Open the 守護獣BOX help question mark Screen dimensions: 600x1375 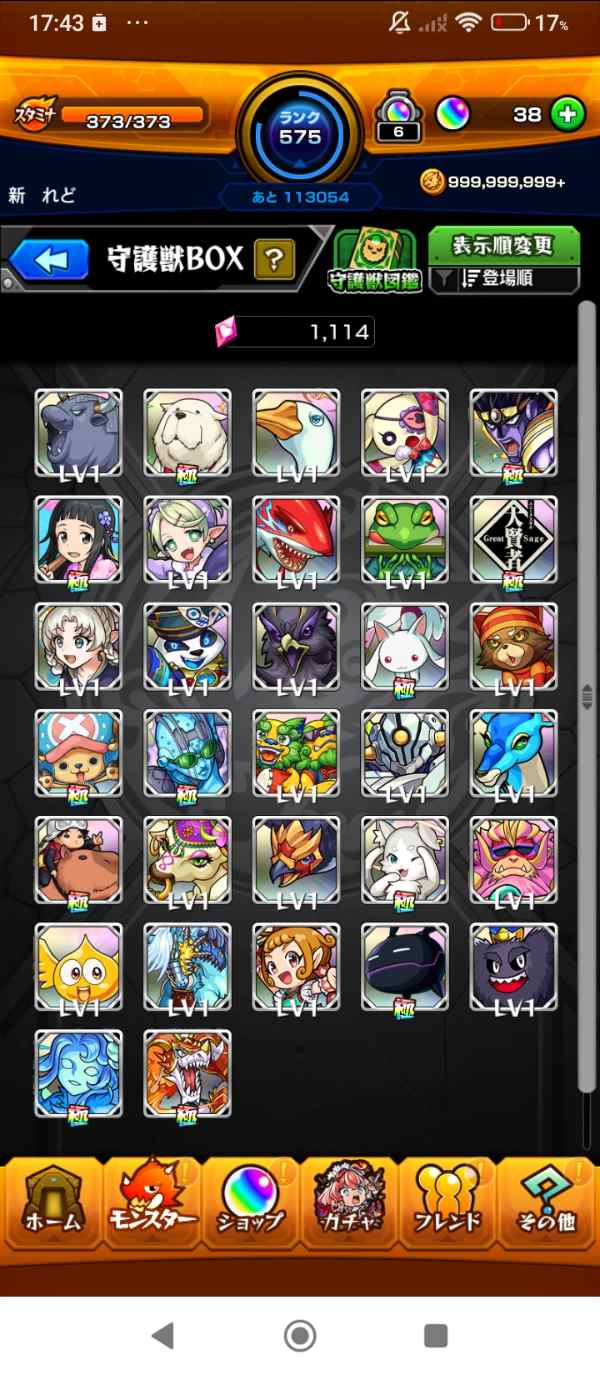pos(273,260)
